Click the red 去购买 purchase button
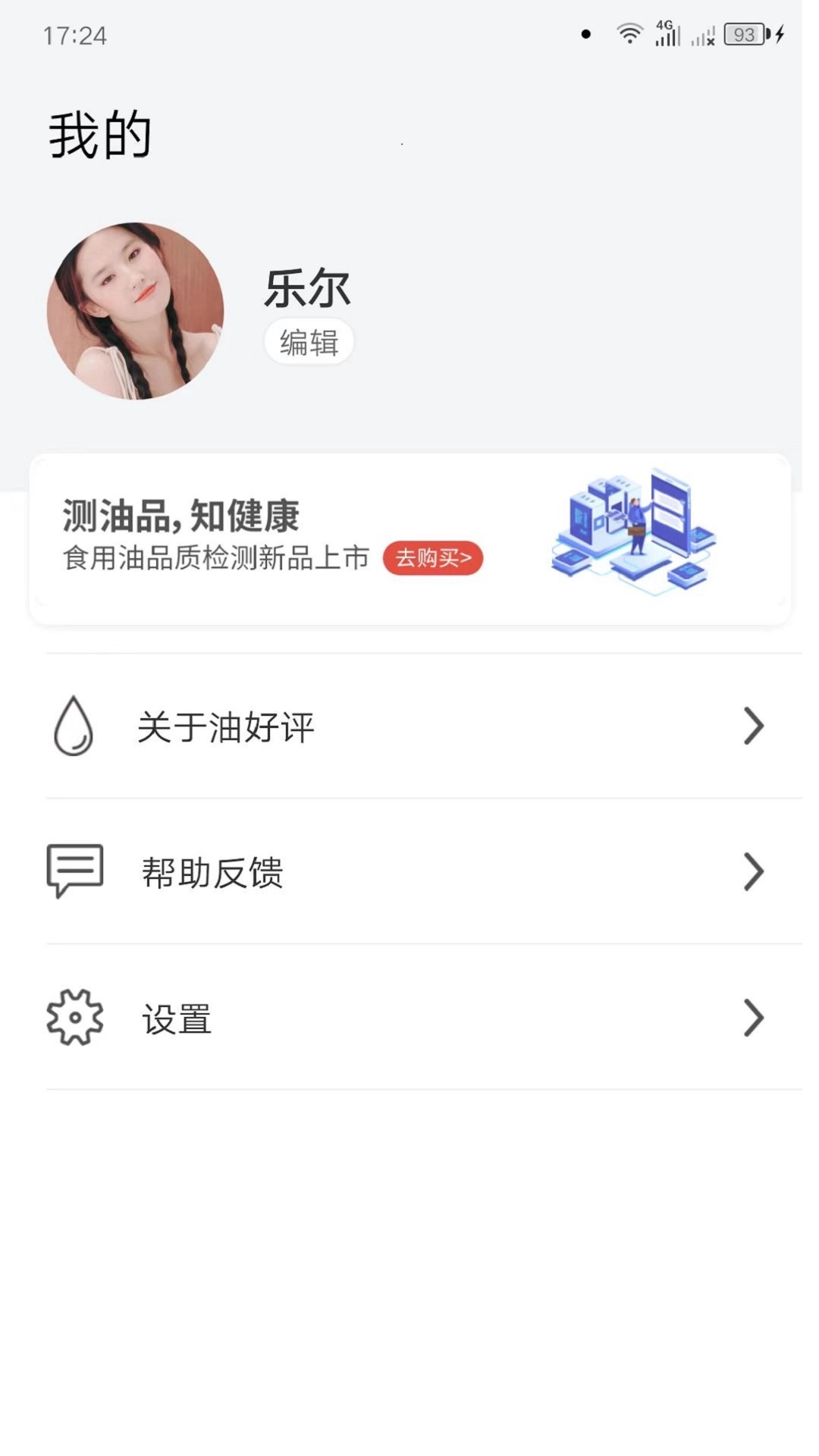Image resolution: width=819 pixels, height=1456 pixels. tap(432, 557)
